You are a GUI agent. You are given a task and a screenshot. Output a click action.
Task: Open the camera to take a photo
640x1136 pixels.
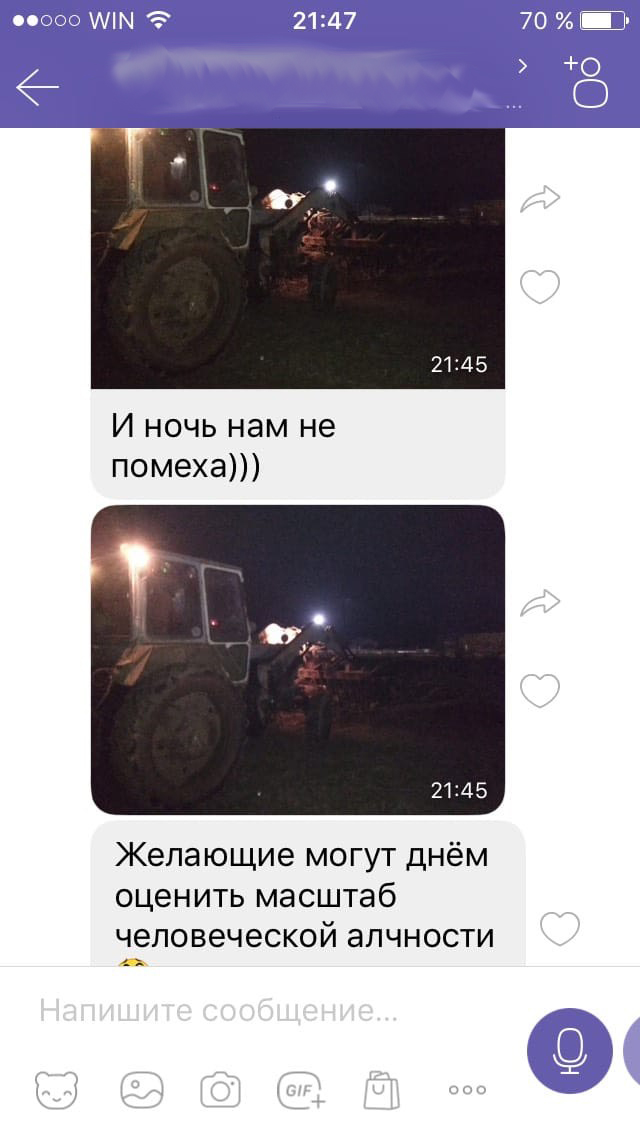click(x=220, y=1089)
